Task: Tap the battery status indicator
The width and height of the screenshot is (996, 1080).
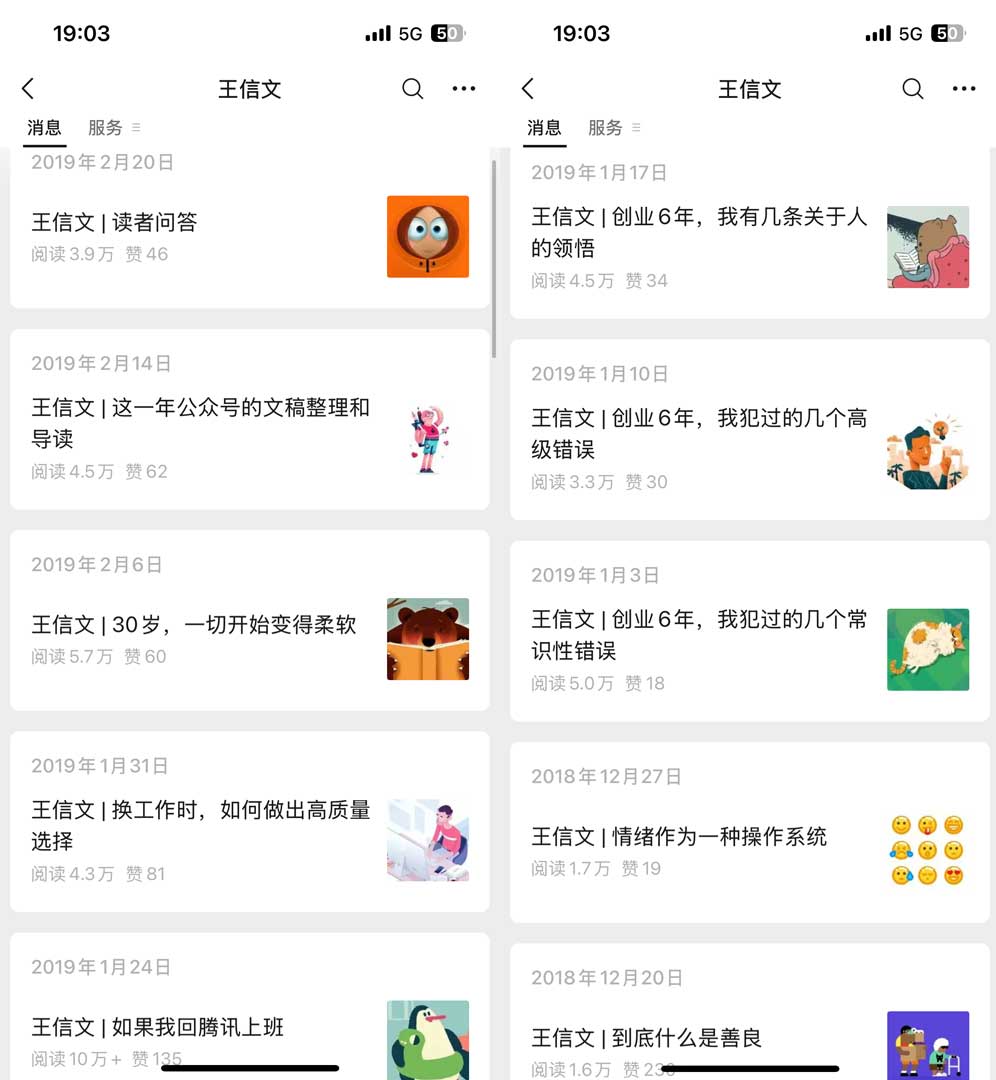Action: click(448, 33)
